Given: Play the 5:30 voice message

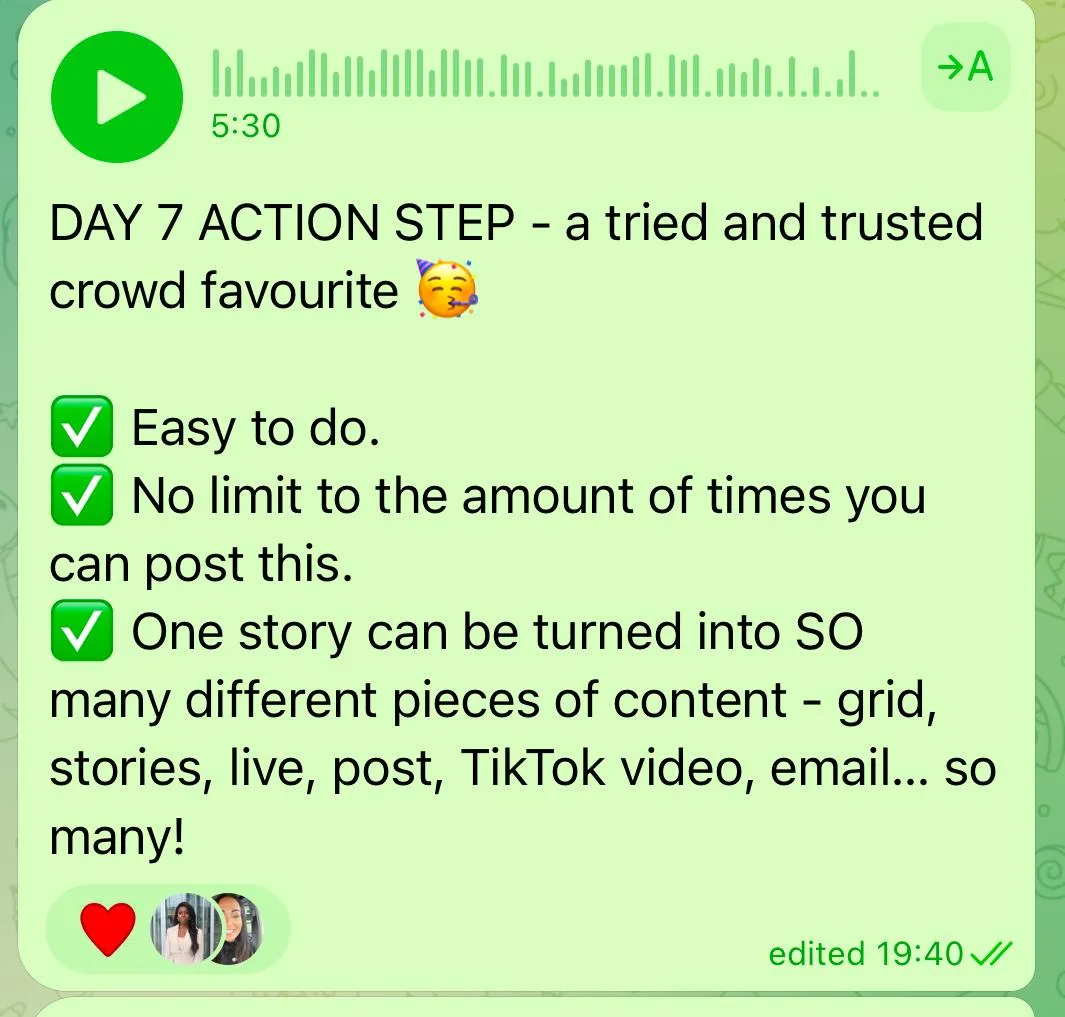Looking at the screenshot, I should 117,96.
